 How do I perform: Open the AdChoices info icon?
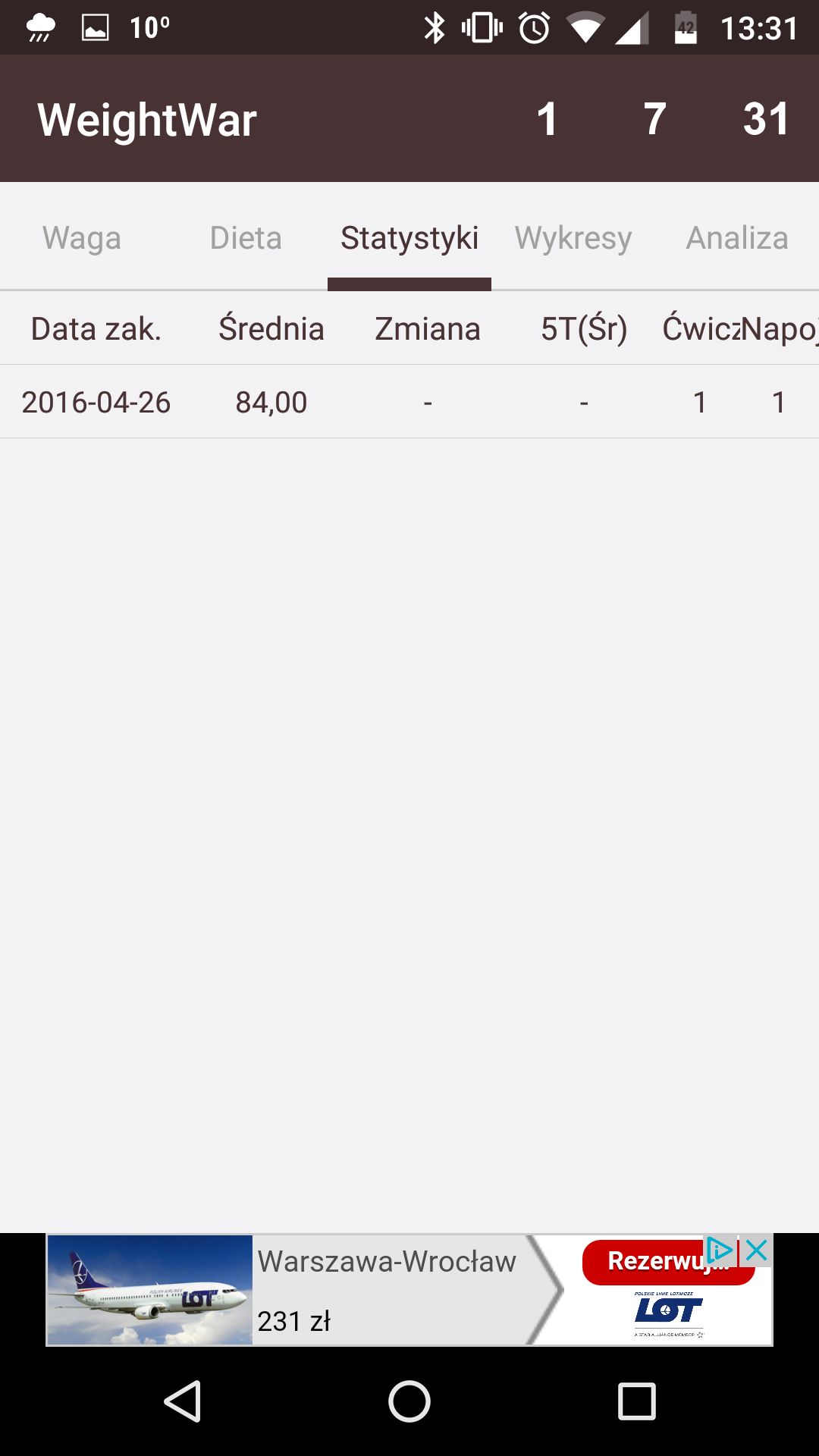tap(720, 1250)
